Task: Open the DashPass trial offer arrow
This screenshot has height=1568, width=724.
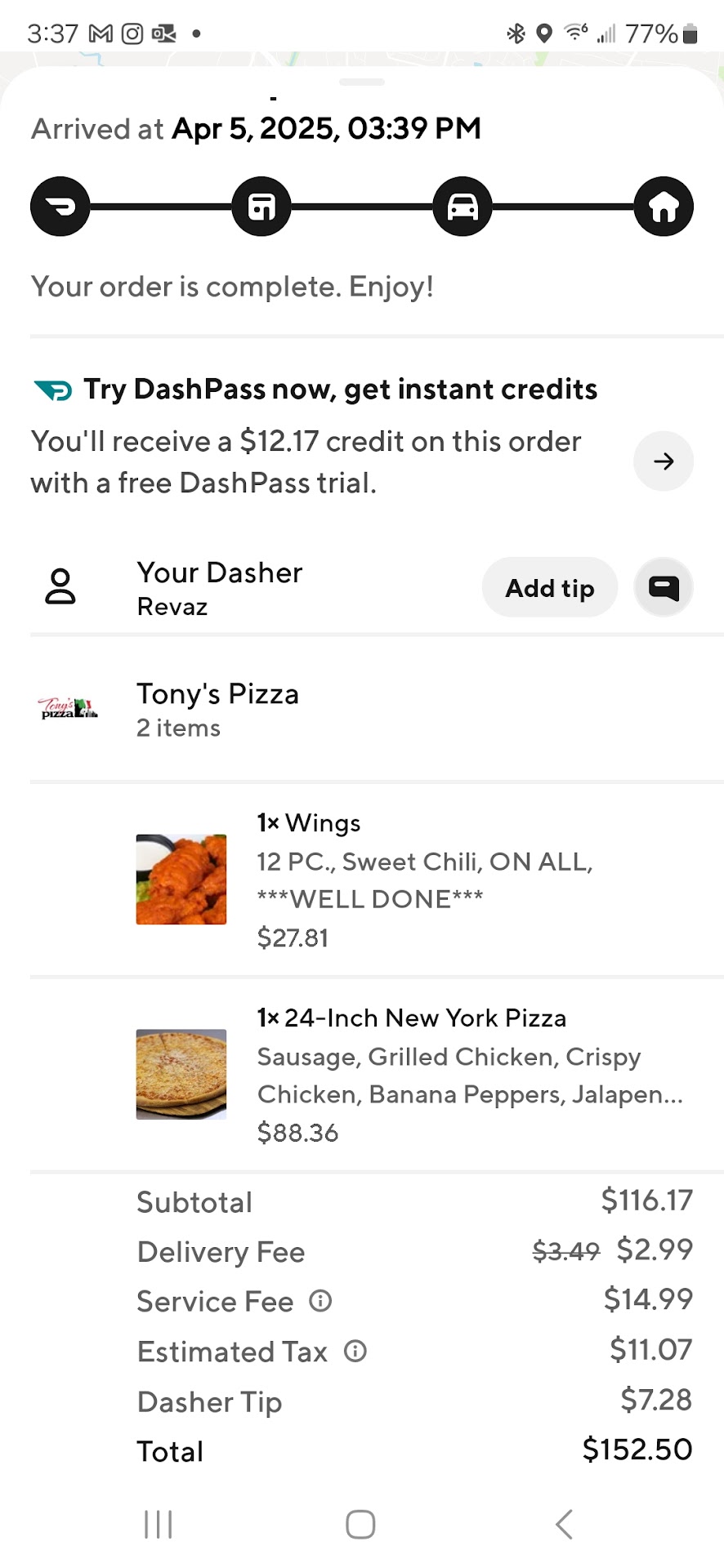Action: (663, 461)
